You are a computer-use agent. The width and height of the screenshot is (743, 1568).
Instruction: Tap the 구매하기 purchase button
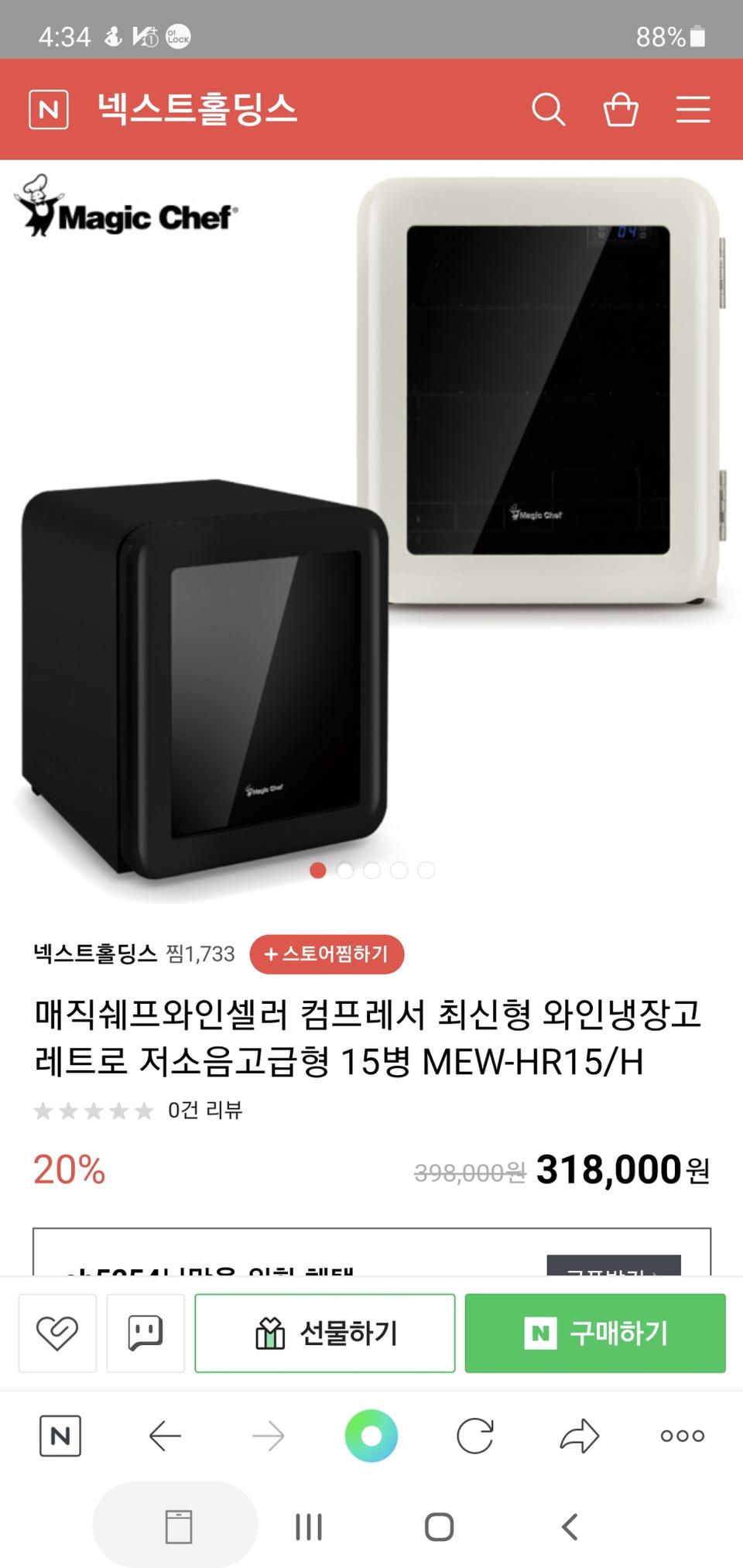pos(595,1333)
